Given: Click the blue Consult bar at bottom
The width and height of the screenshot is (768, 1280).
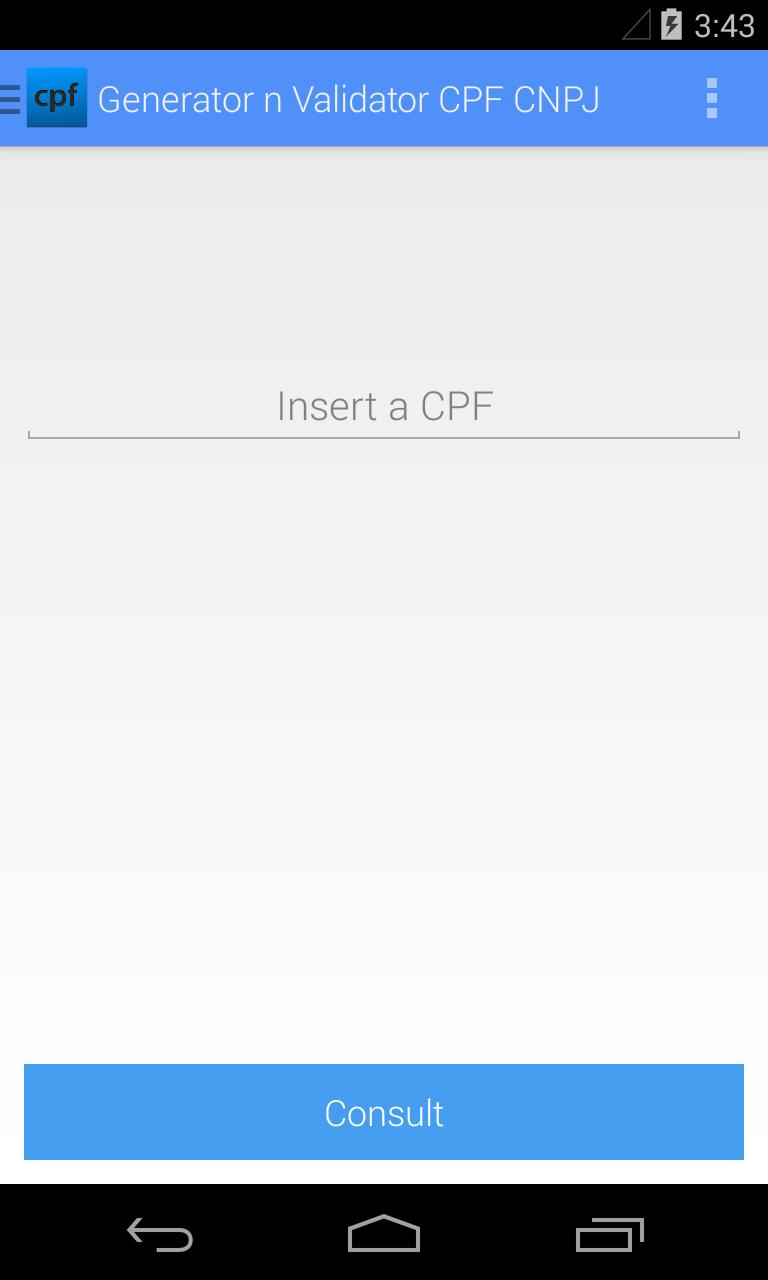Looking at the screenshot, I should pyautogui.click(x=384, y=1112).
